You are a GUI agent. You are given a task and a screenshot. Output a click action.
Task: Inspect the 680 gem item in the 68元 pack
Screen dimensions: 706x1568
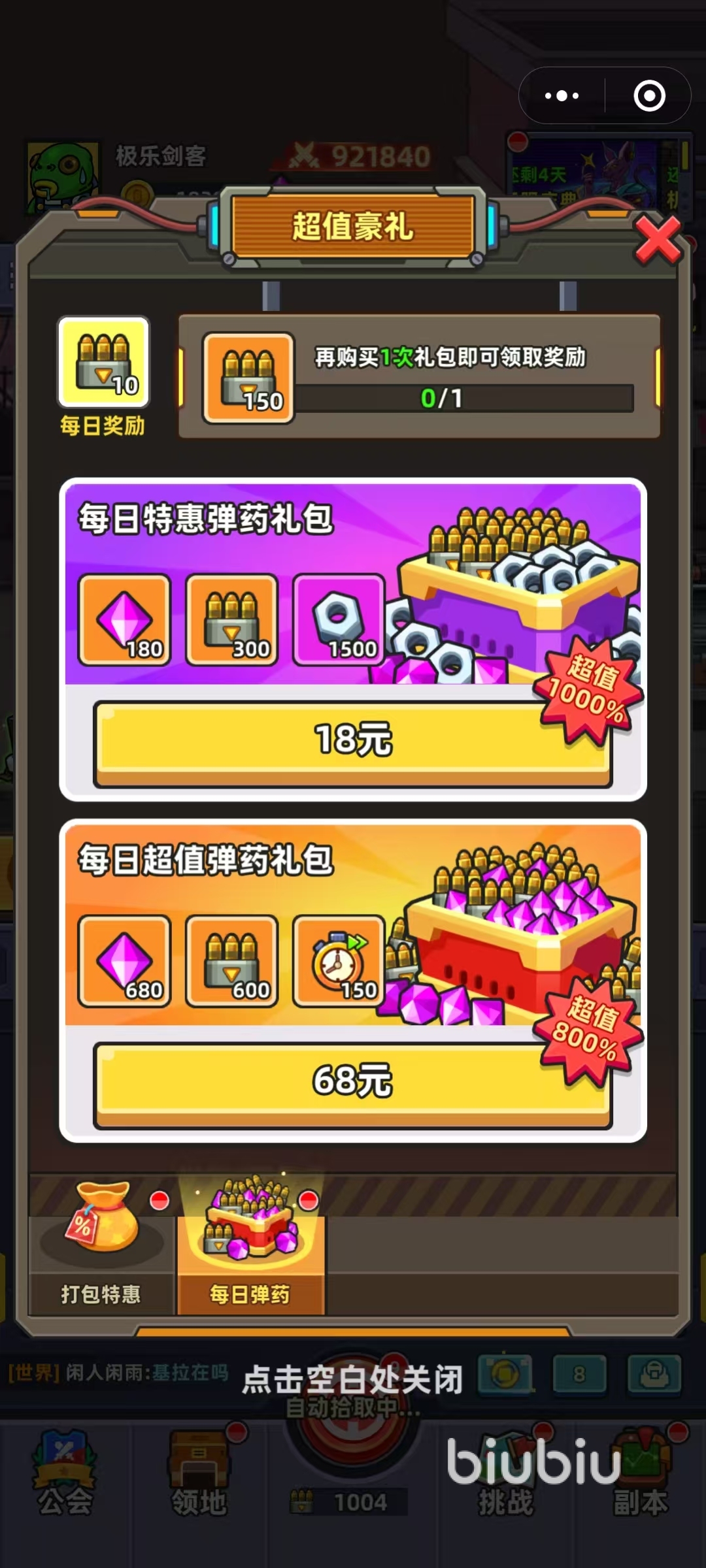pos(125,961)
